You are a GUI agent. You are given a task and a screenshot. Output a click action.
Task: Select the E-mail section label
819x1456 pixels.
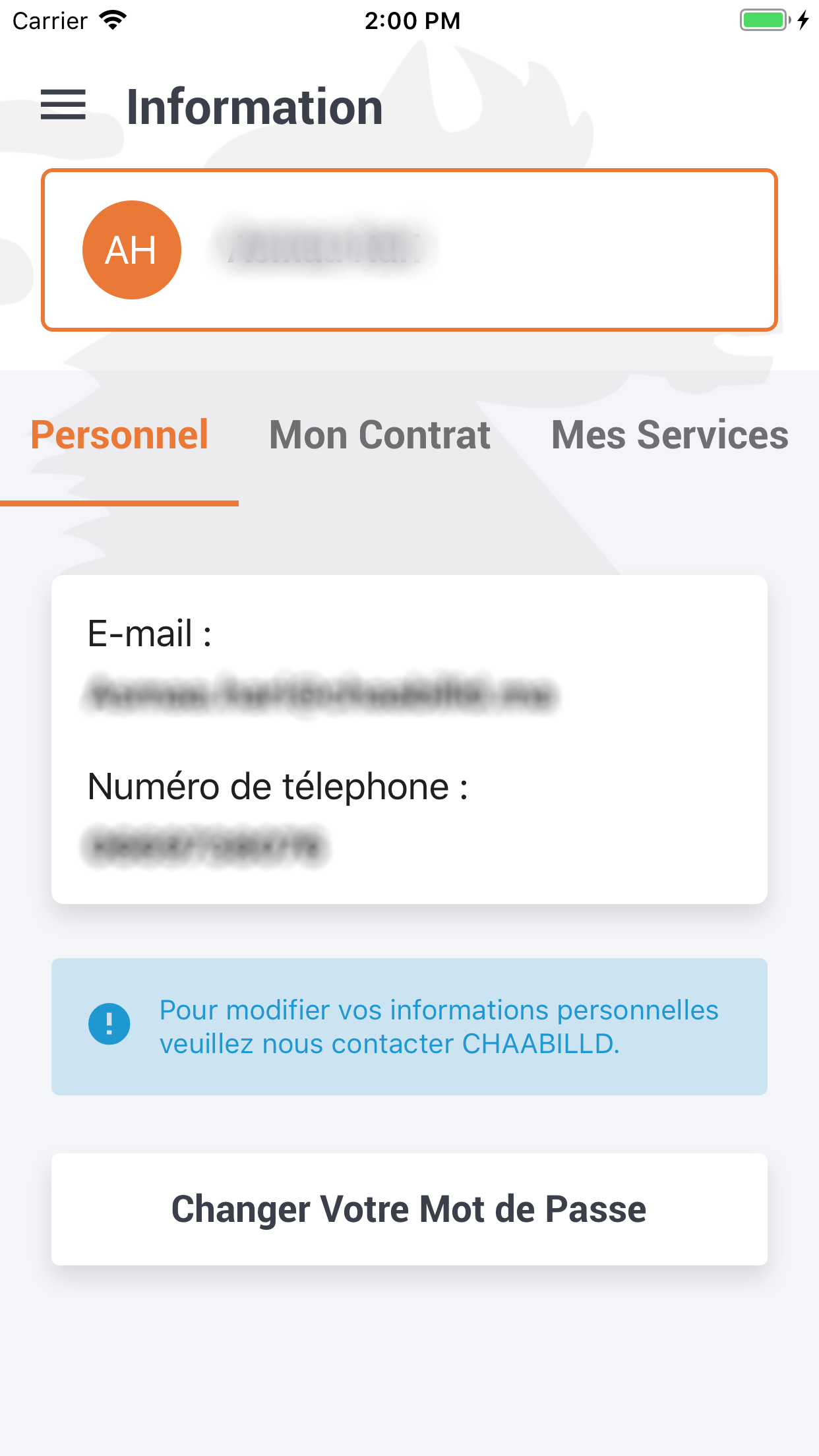coord(149,633)
